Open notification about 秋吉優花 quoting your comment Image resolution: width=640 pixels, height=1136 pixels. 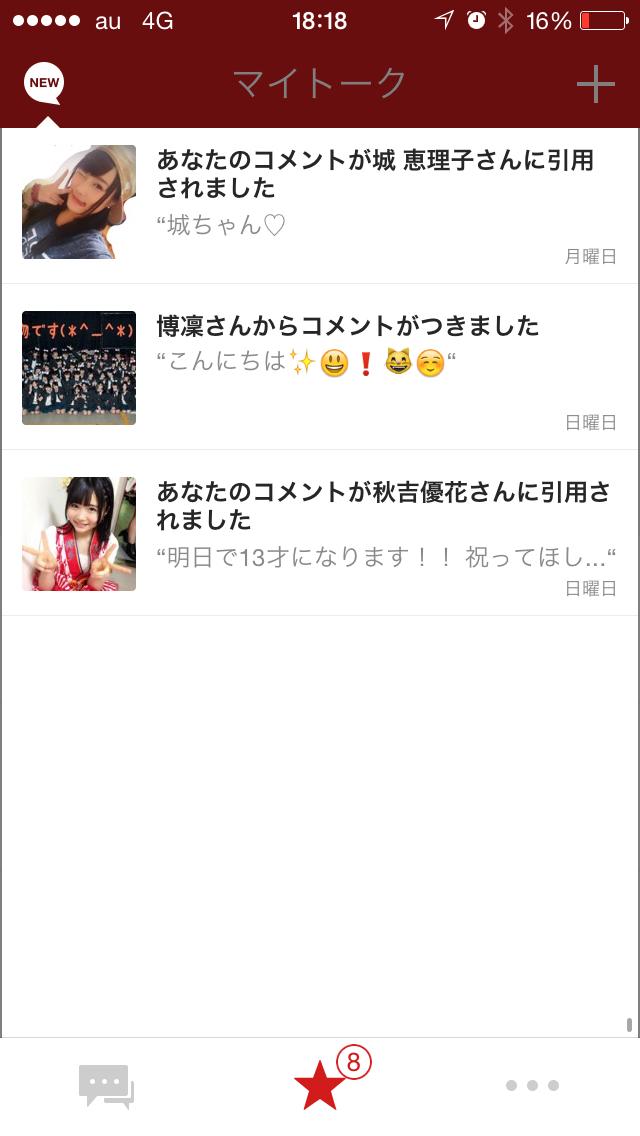point(320,532)
